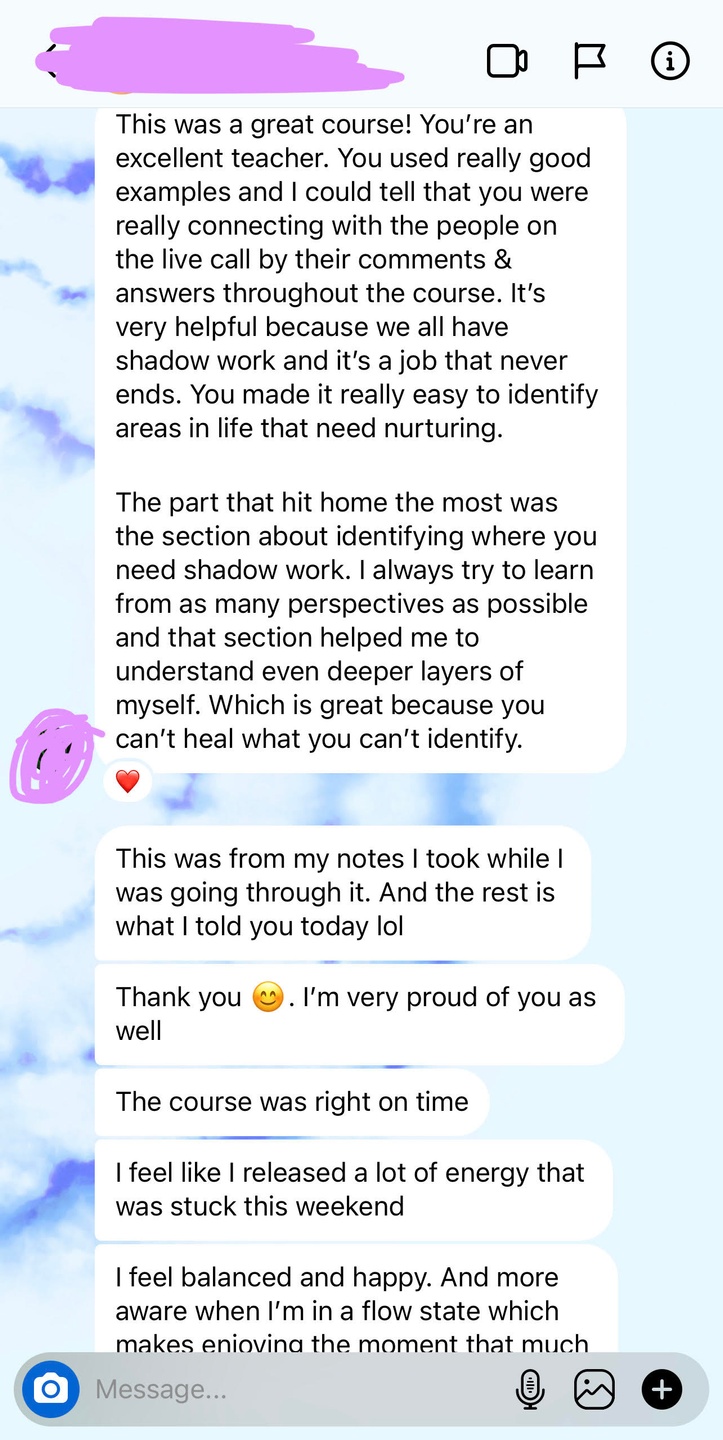Flag this conversation

point(589,61)
